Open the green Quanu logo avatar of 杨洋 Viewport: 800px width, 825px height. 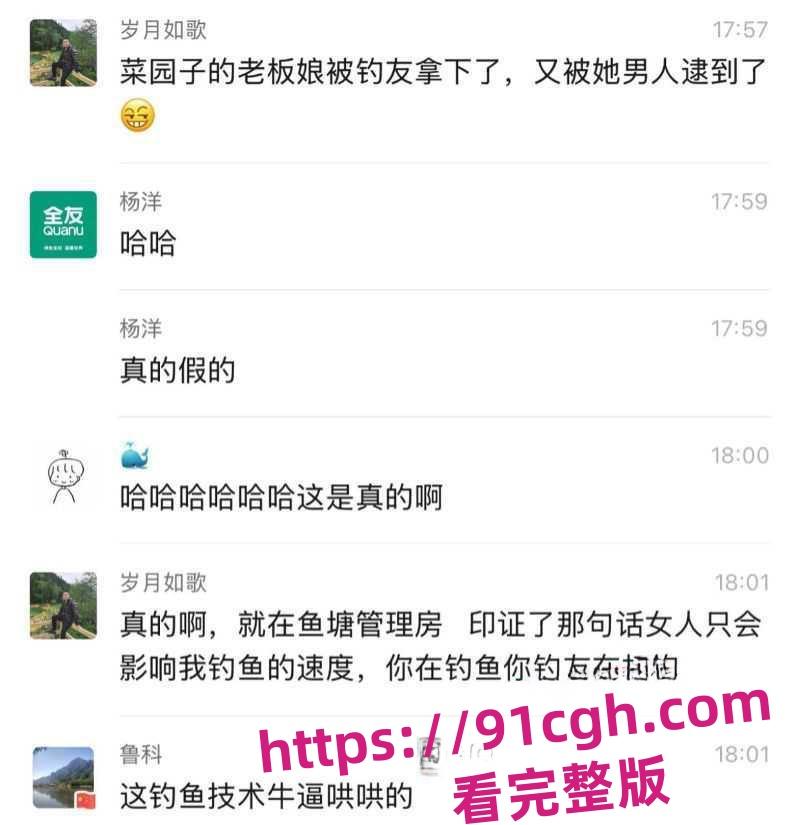point(63,225)
